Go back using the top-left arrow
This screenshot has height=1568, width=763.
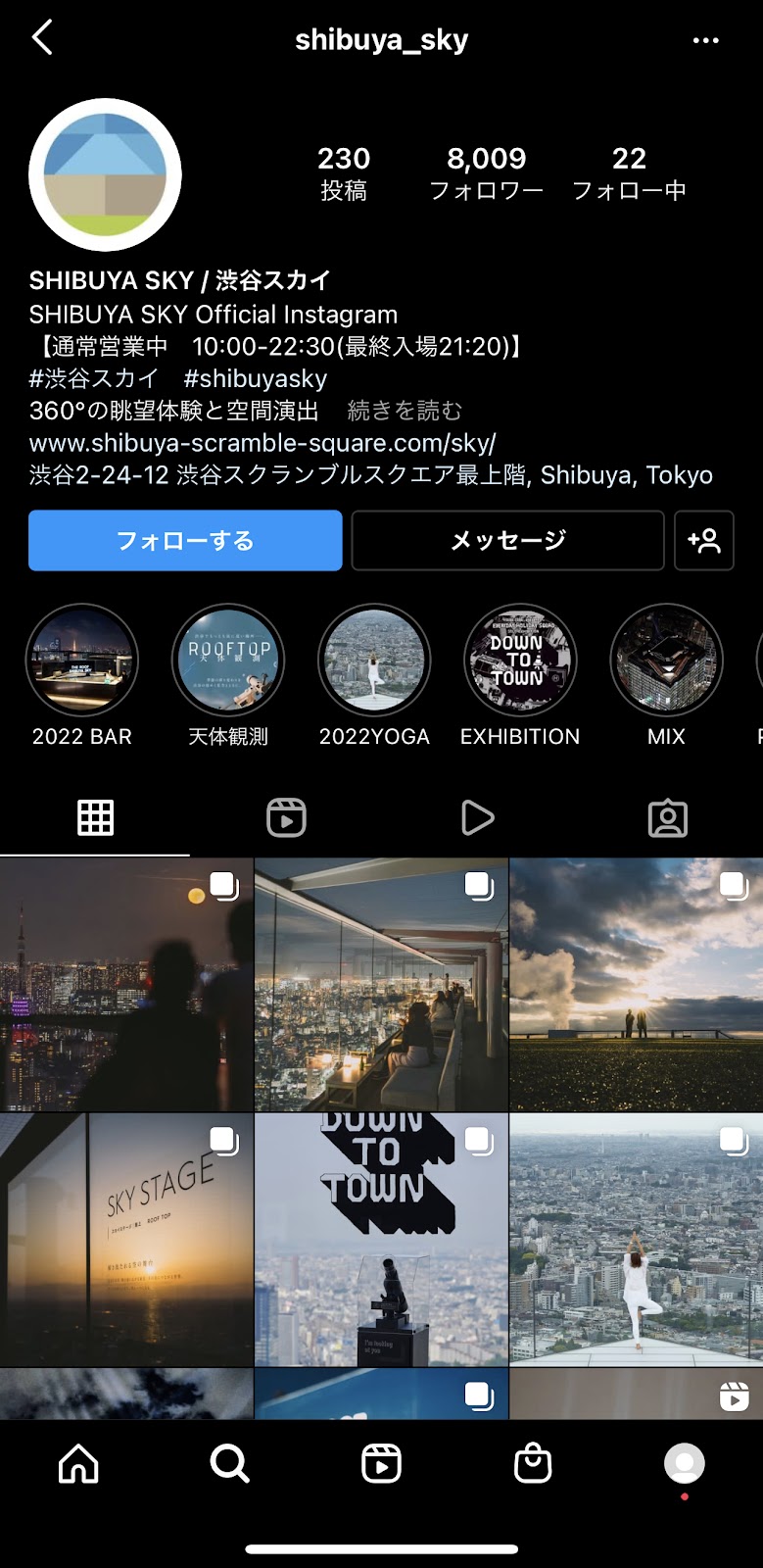pyautogui.click(x=42, y=39)
